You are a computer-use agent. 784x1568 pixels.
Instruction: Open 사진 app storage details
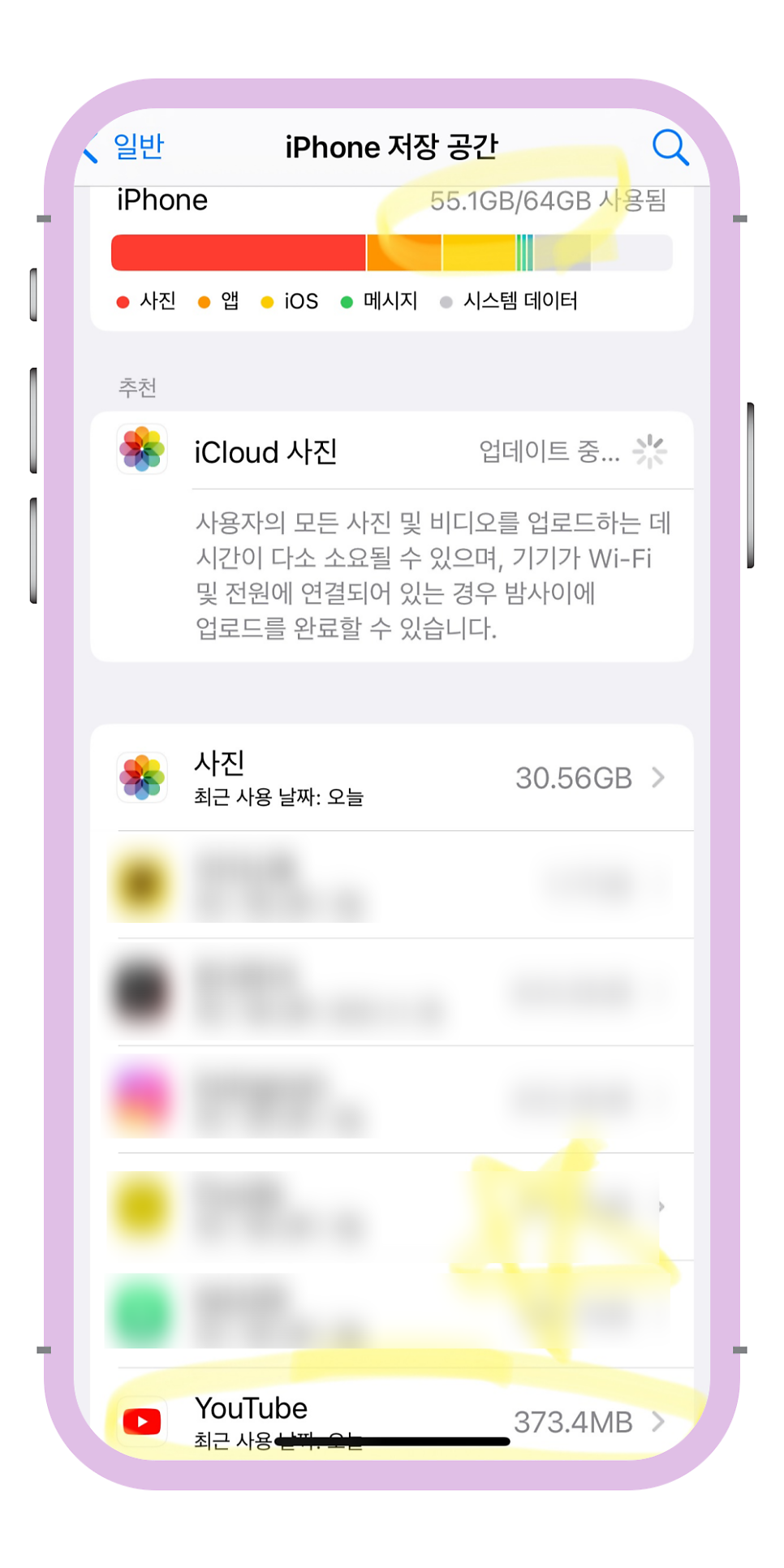click(392, 778)
